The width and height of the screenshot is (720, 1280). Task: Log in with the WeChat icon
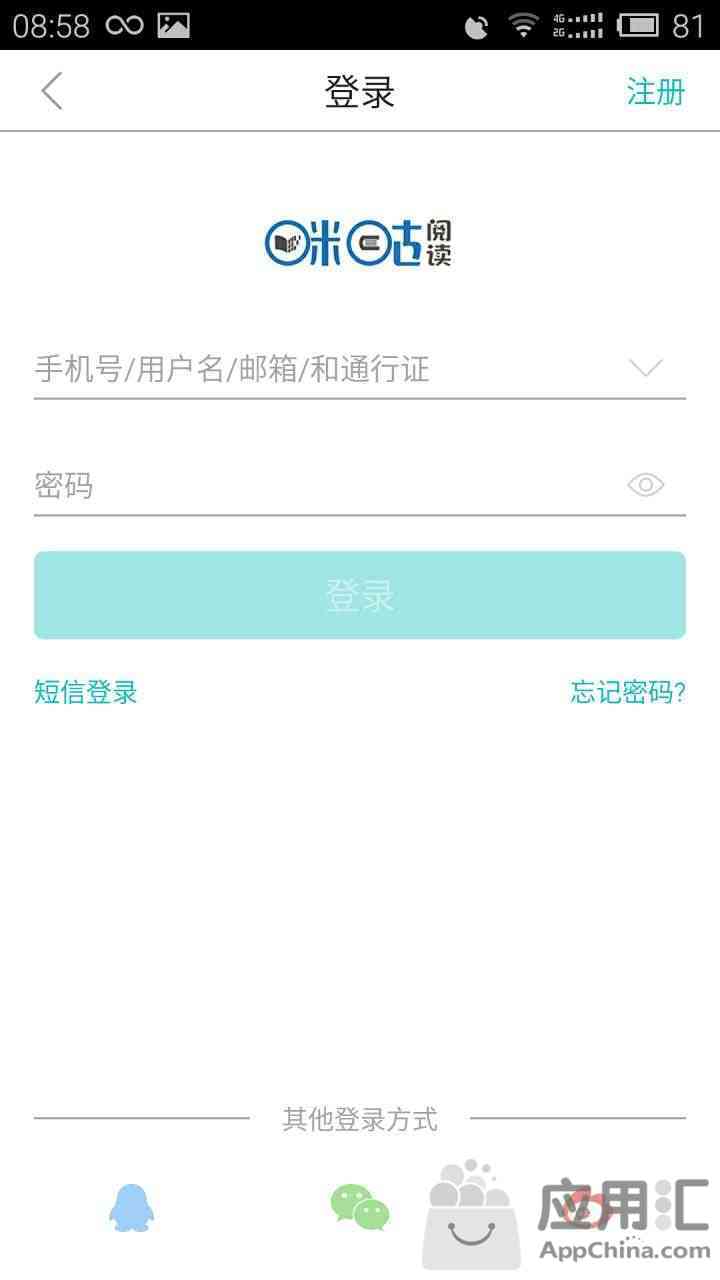tap(360, 1207)
